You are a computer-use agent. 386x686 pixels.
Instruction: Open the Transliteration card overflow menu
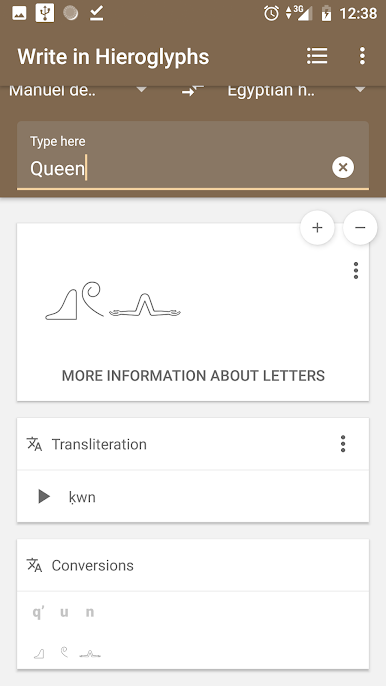(x=343, y=444)
